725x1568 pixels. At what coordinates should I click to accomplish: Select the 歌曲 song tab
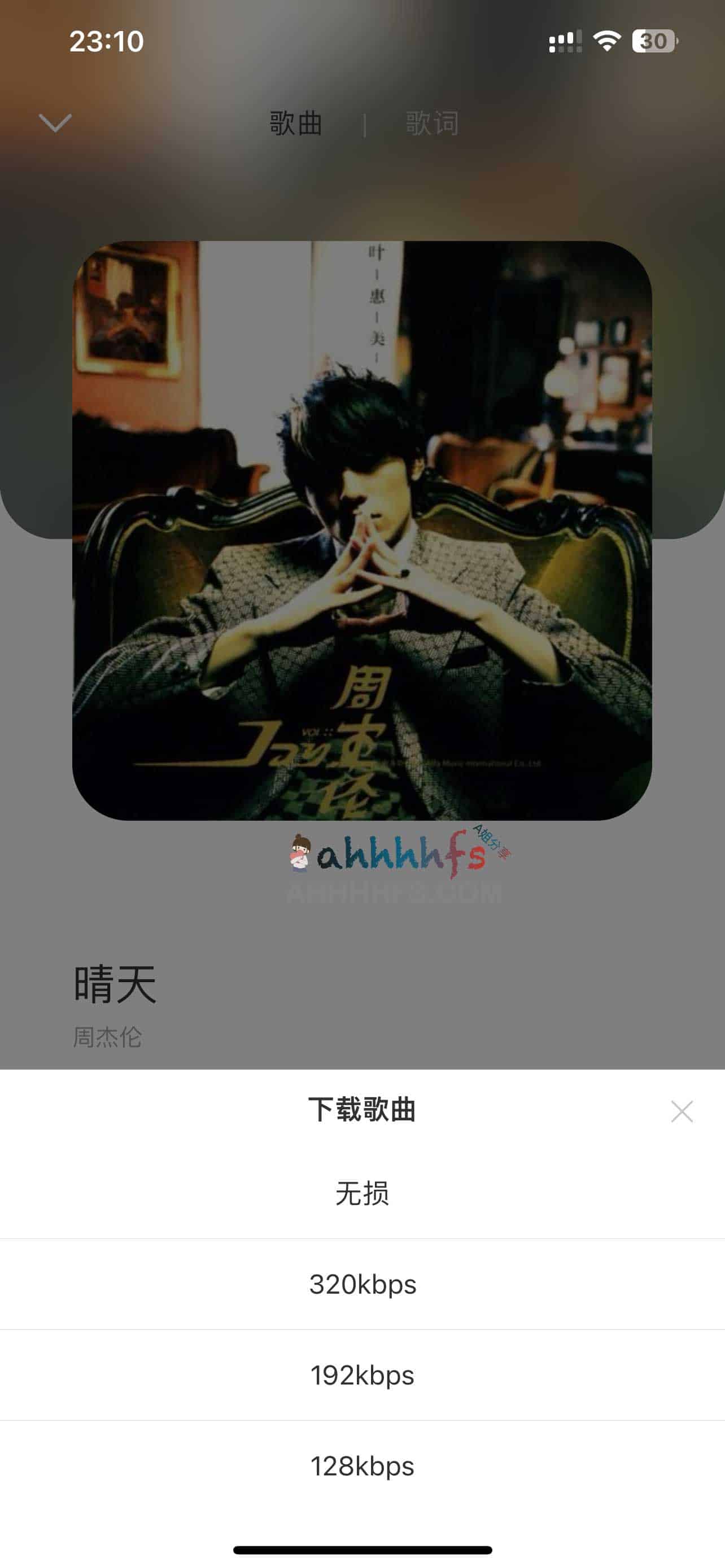click(295, 122)
